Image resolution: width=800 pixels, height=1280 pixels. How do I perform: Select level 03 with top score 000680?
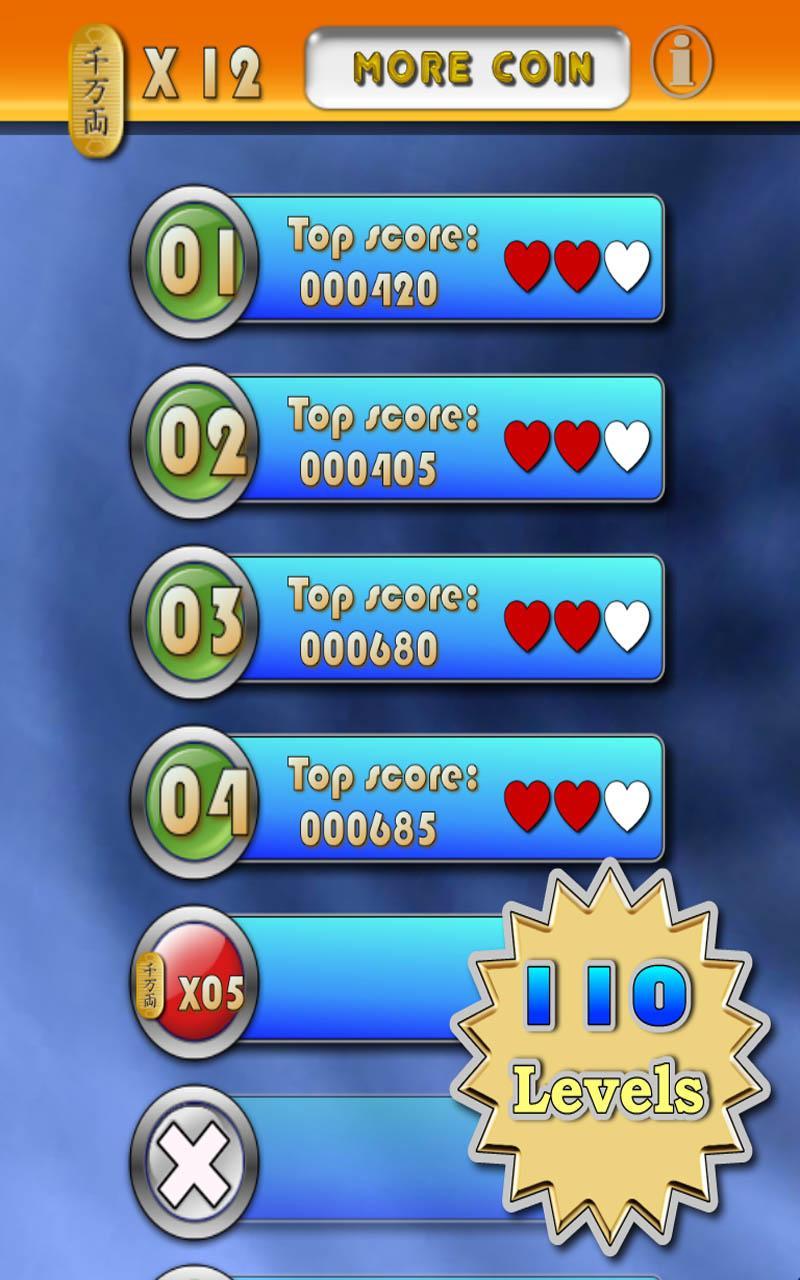400,620
